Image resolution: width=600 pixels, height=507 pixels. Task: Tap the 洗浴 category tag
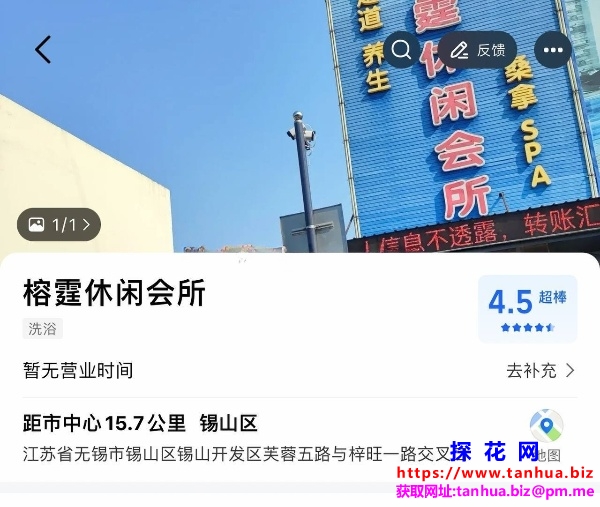[43, 328]
